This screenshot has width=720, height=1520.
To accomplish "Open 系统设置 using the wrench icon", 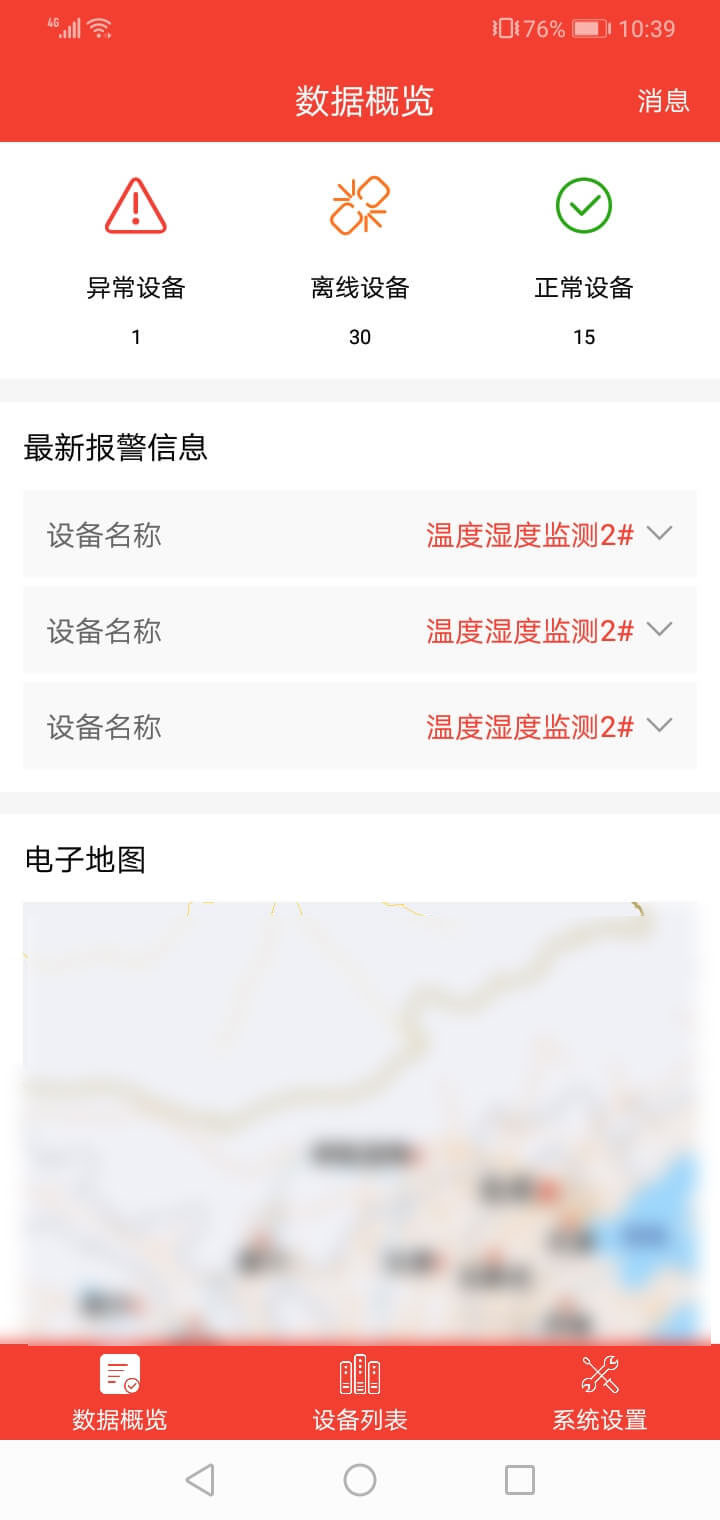I will pos(598,1372).
